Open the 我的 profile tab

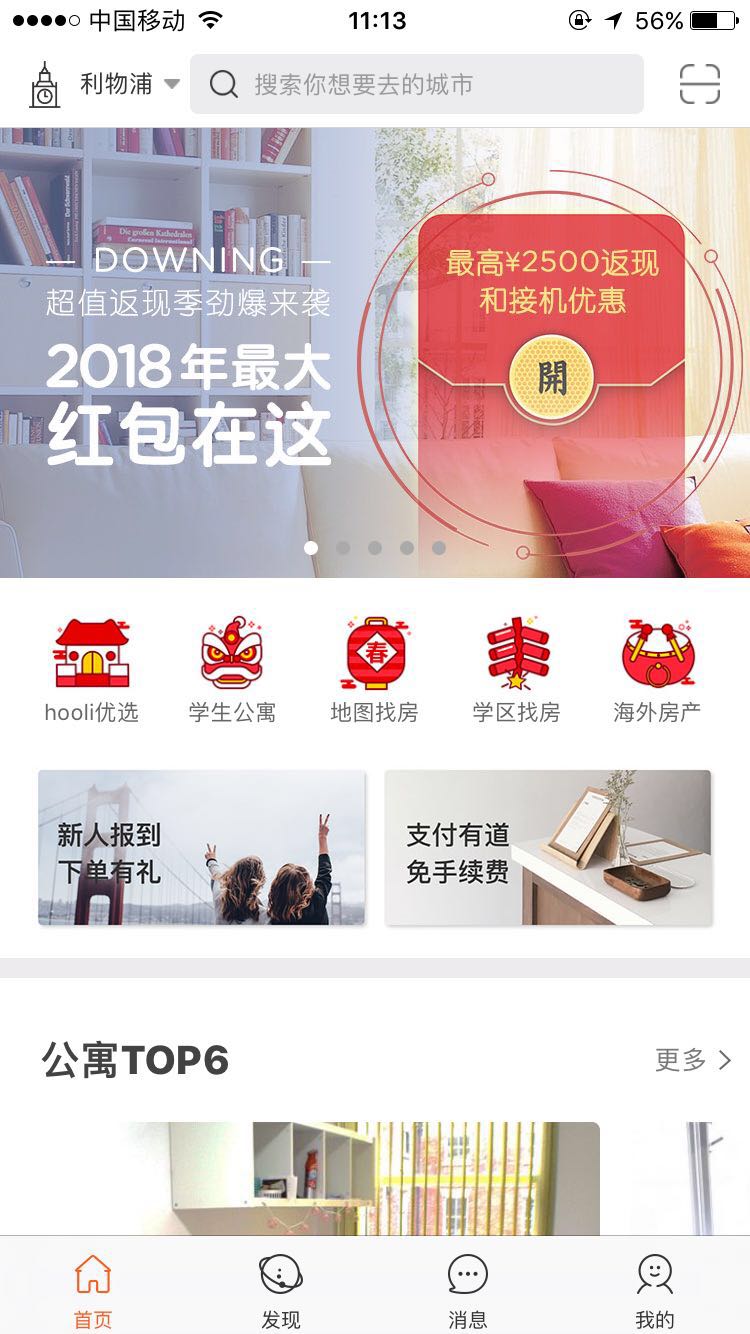point(655,1290)
